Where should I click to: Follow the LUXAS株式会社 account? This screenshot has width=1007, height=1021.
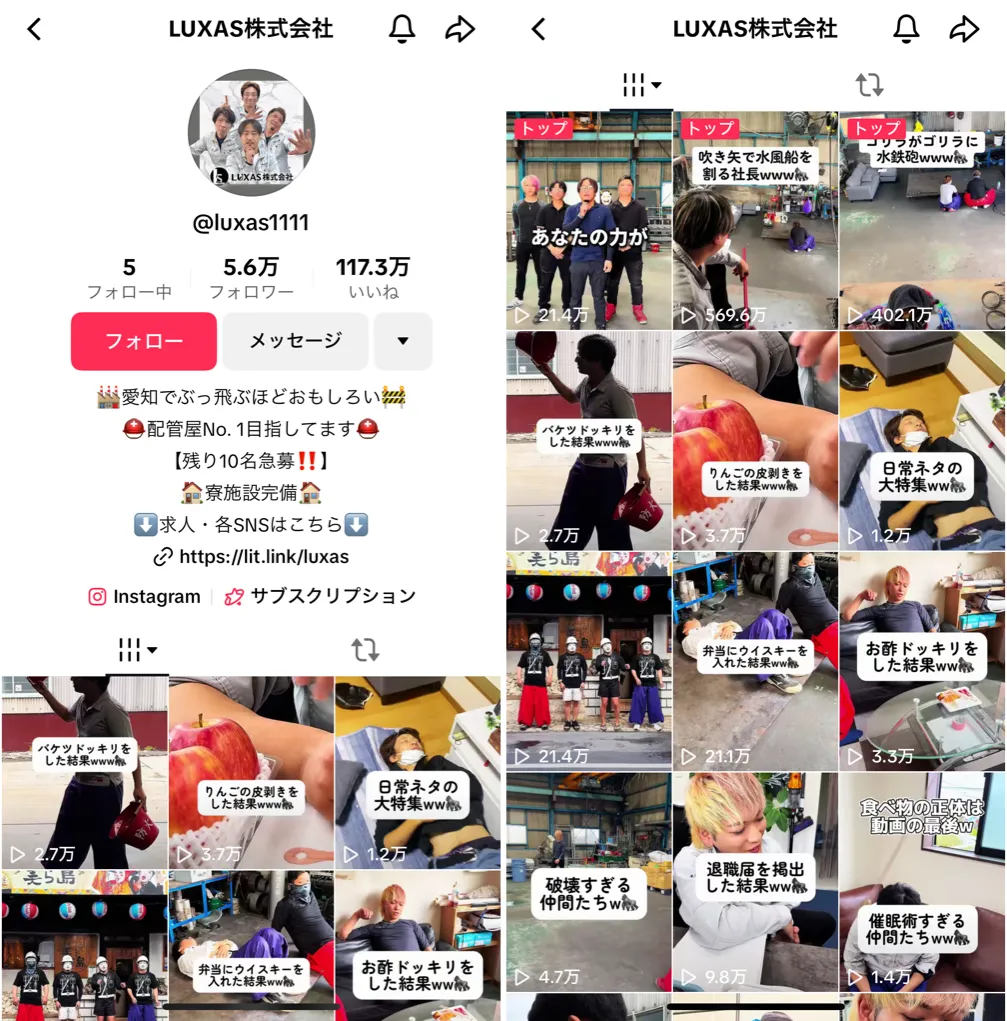pos(144,341)
